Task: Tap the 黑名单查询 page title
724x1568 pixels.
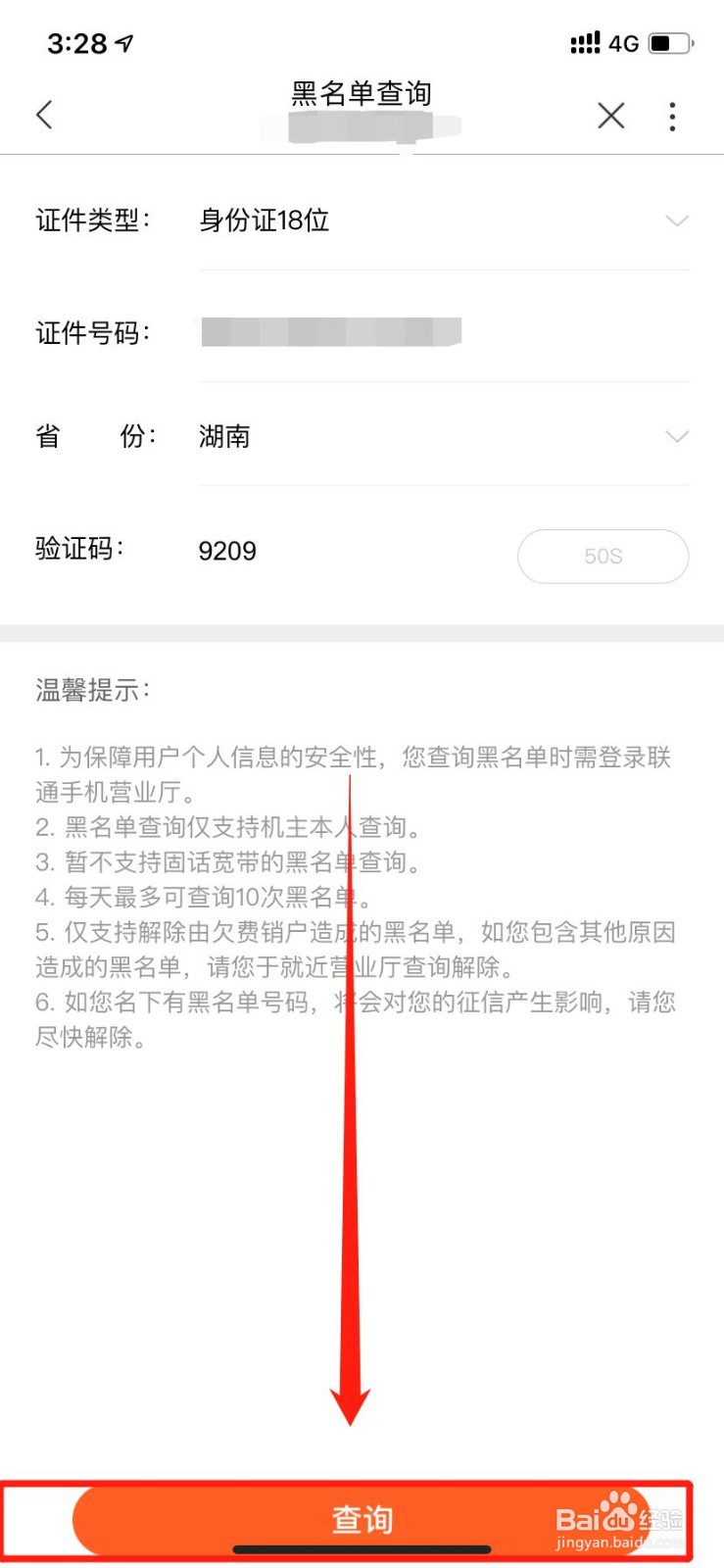Action: tap(362, 93)
